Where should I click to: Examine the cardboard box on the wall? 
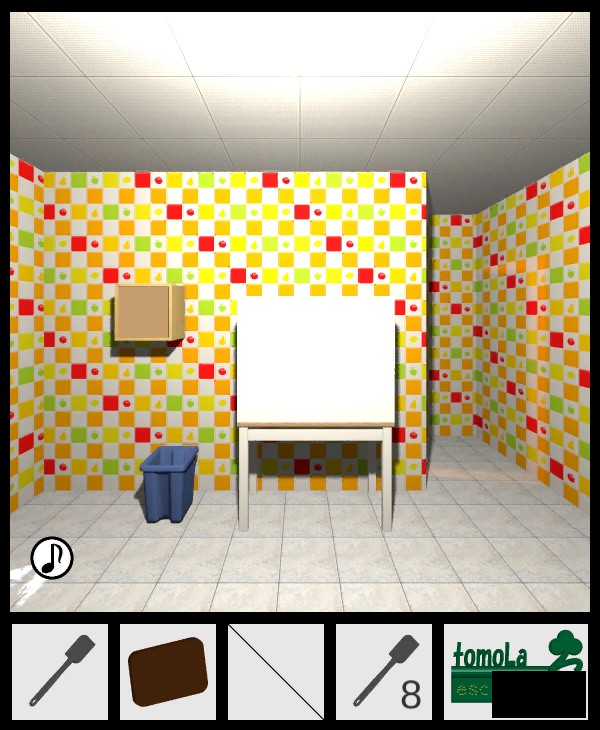(149, 313)
